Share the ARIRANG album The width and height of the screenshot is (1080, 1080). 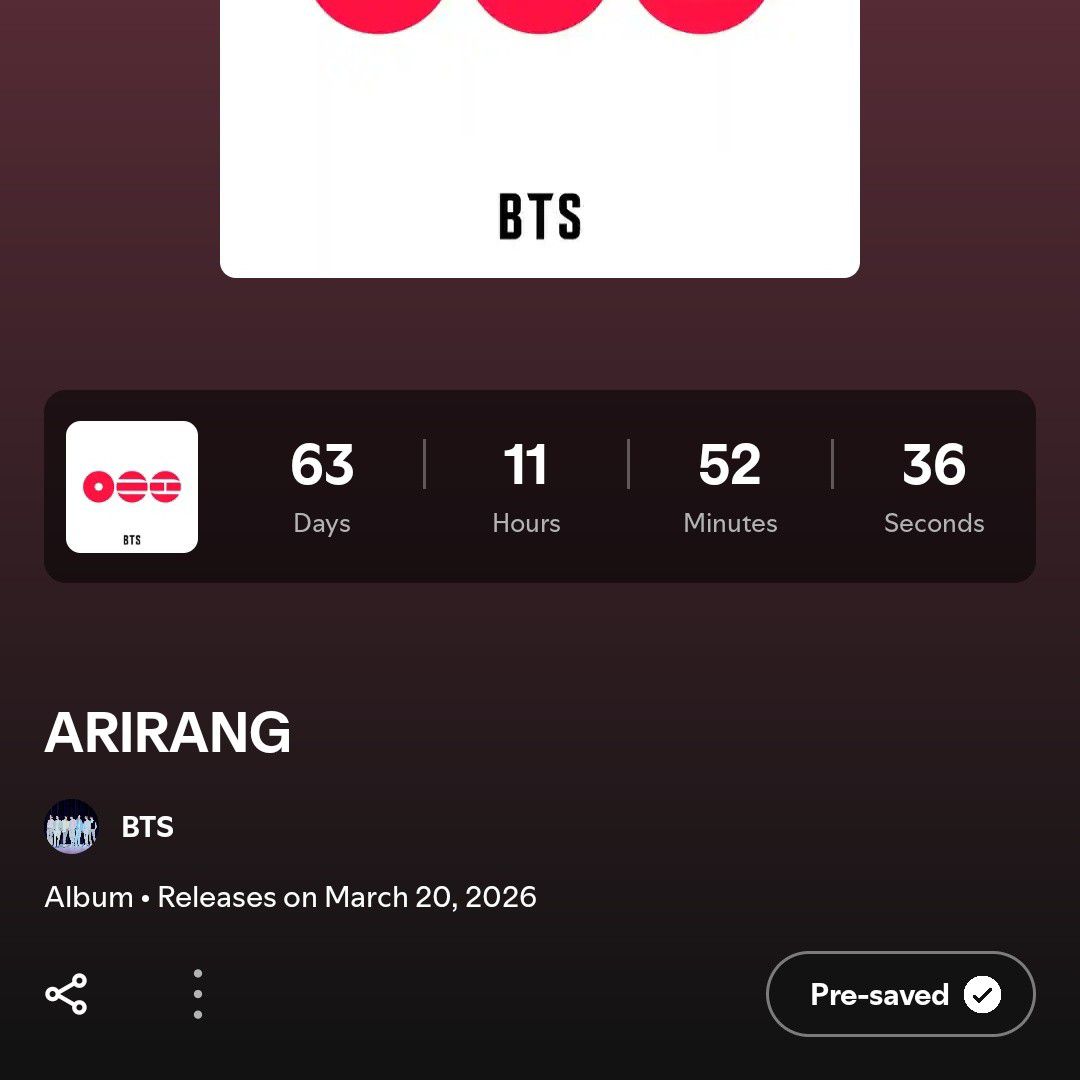click(x=66, y=994)
